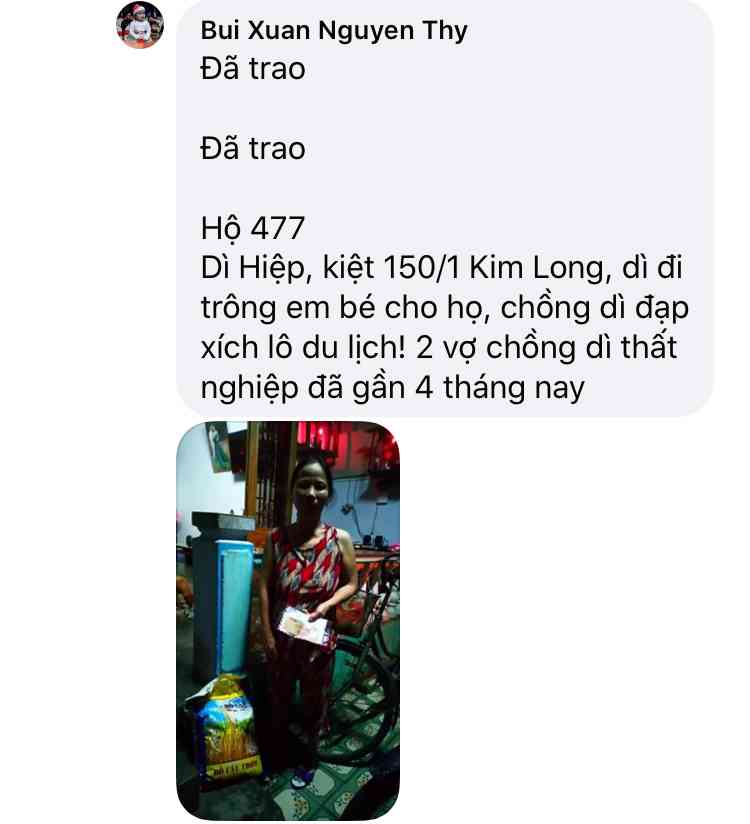The height and width of the screenshot is (824, 750).
Task: Open Bui Xuan Nguyen Thy's profile picture
Action: [x=140, y=25]
